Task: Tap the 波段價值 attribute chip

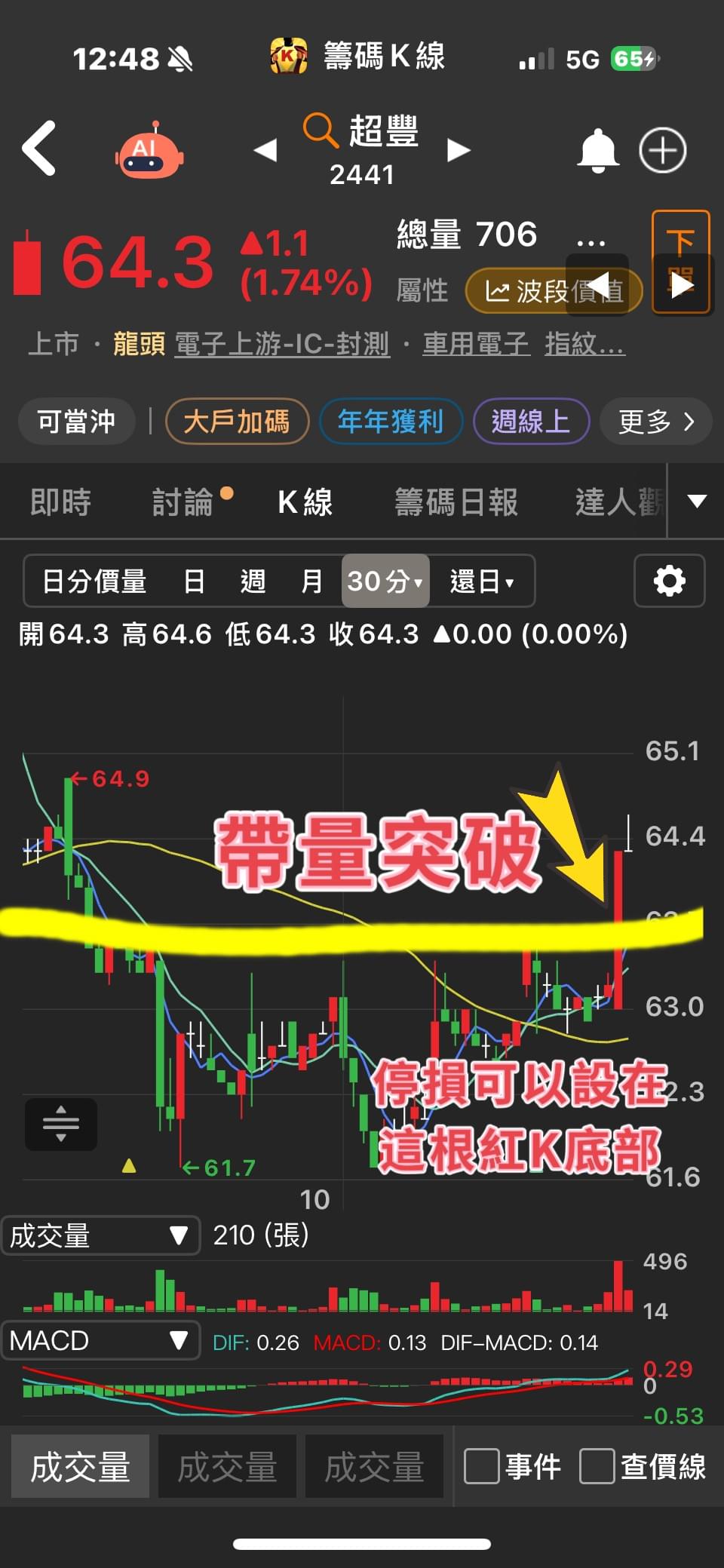Action: point(553,290)
